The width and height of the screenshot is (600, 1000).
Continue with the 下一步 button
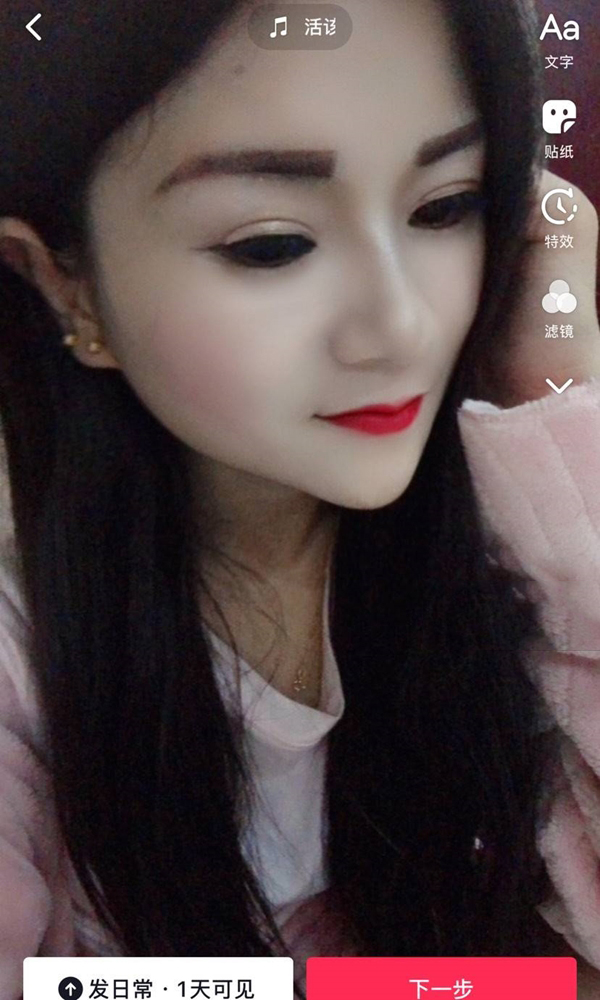(441, 984)
